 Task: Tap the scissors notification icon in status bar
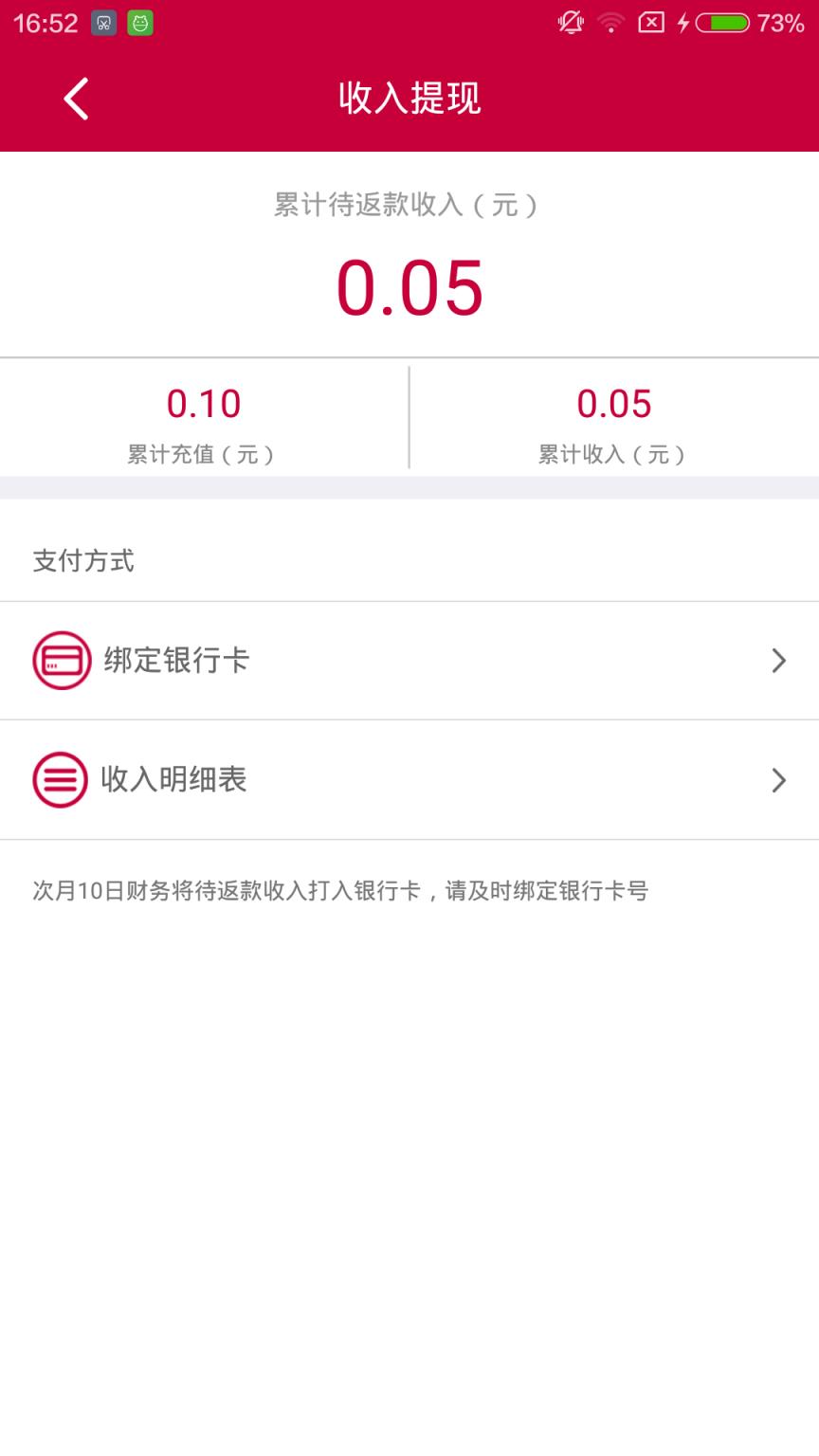102,23
